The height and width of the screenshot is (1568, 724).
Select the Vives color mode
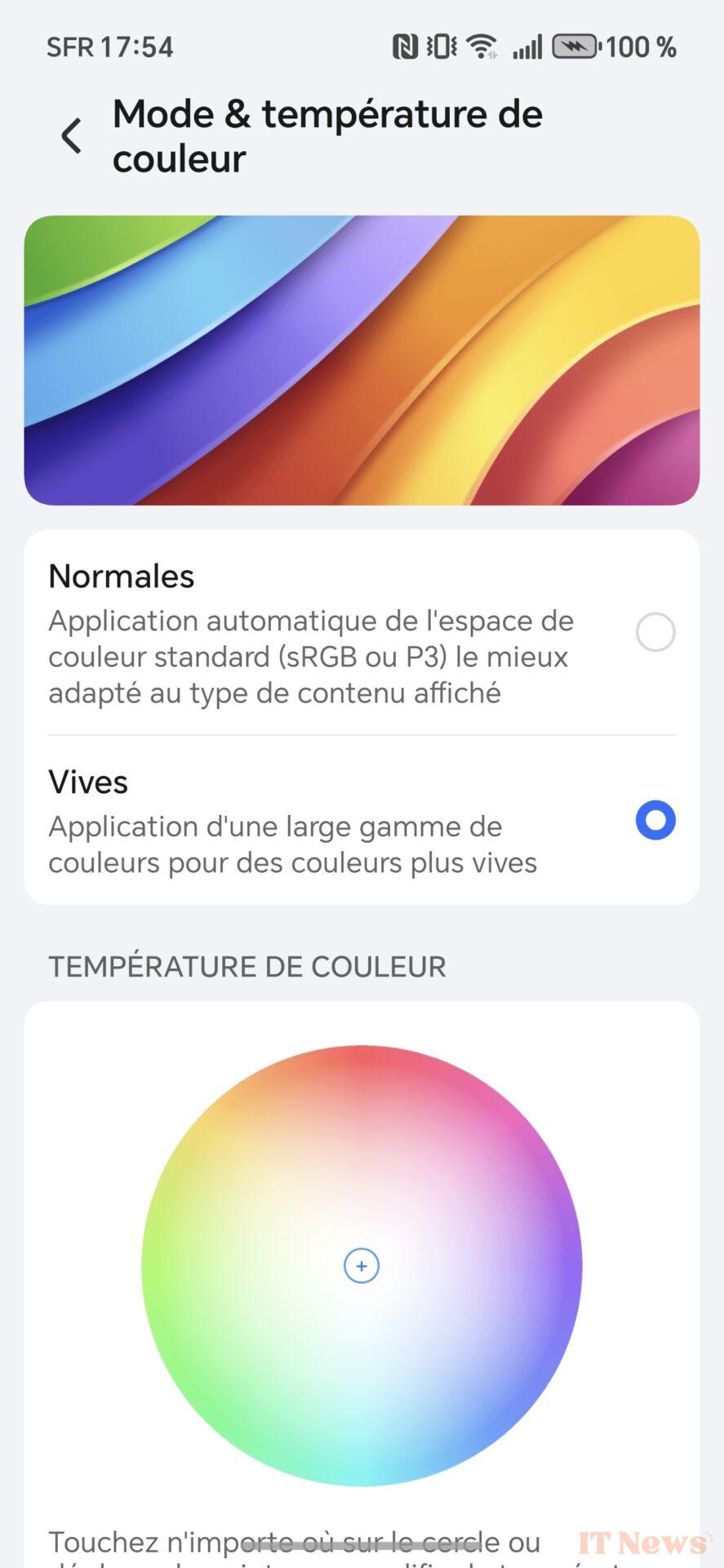click(362, 820)
